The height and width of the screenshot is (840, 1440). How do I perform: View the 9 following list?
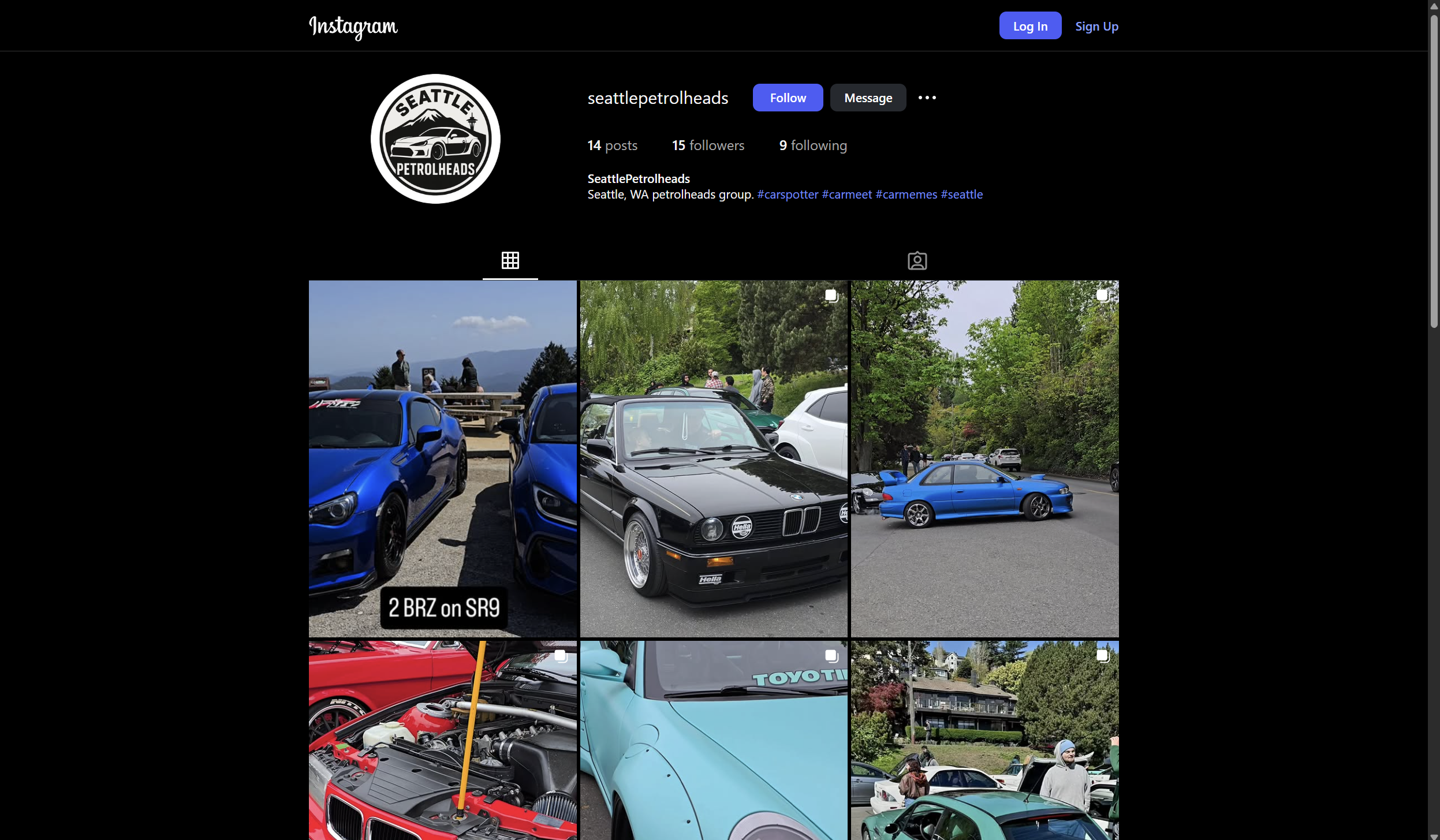click(x=812, y=145)
